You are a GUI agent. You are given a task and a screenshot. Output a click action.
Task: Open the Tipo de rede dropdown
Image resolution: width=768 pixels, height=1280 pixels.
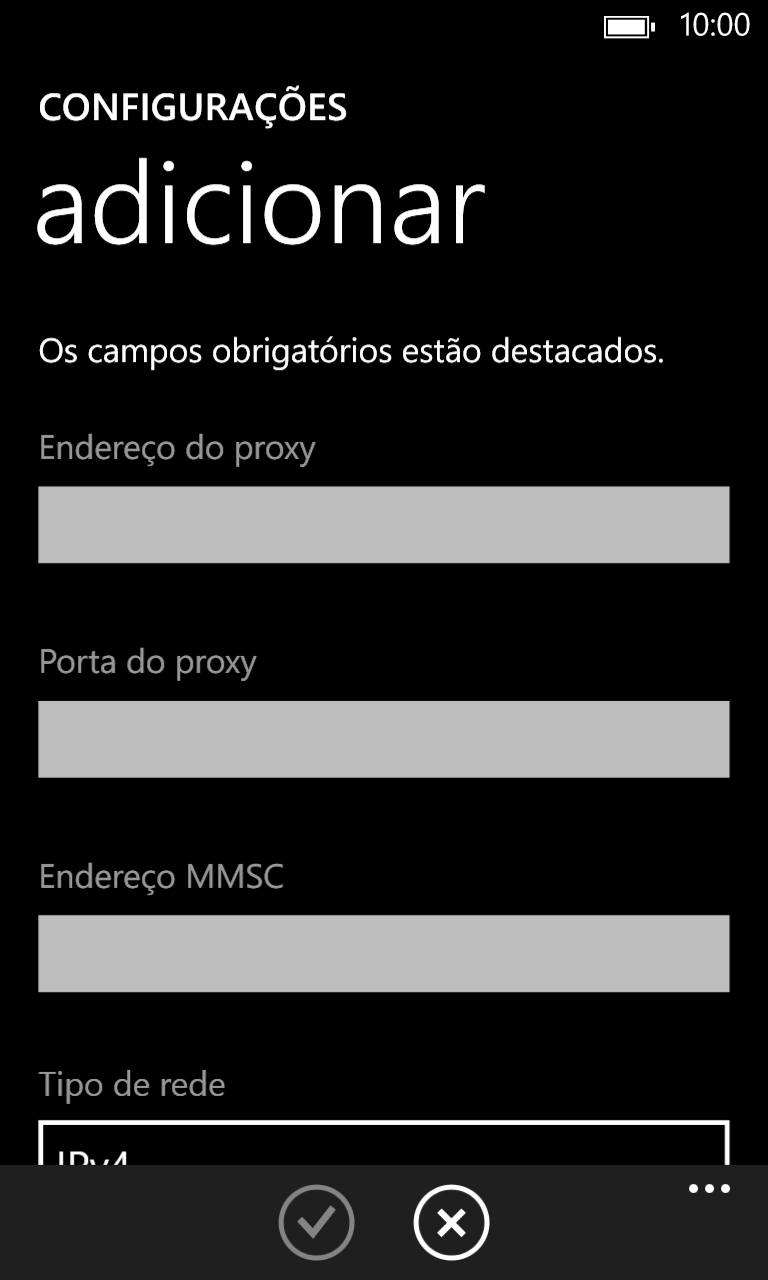click(384, 1142)
